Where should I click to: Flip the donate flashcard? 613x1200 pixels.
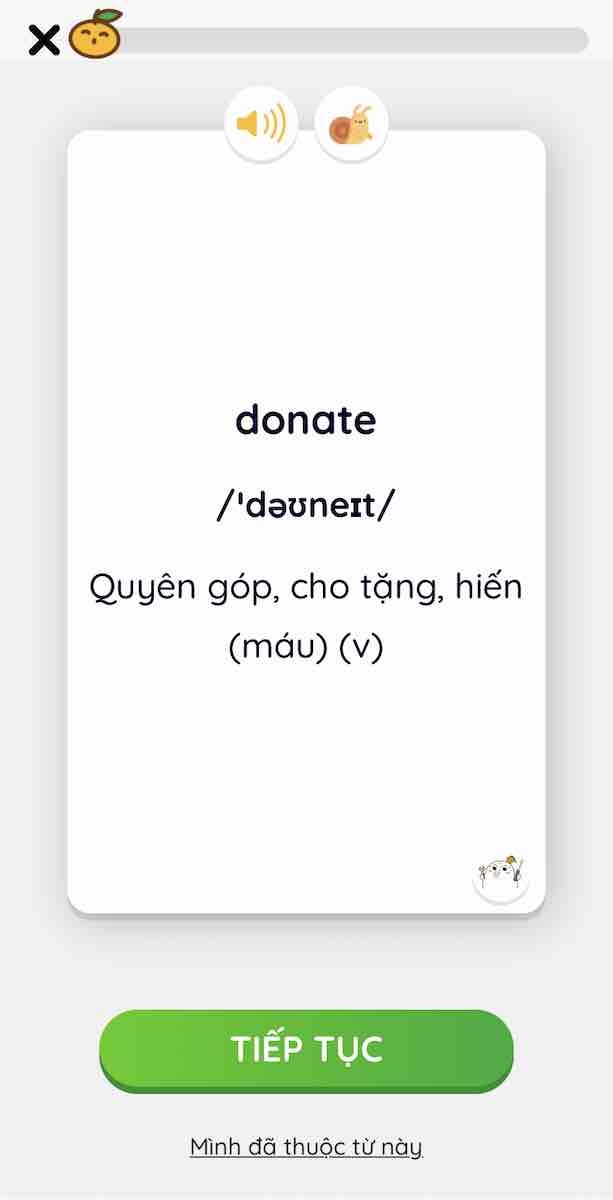coord(306,520)
